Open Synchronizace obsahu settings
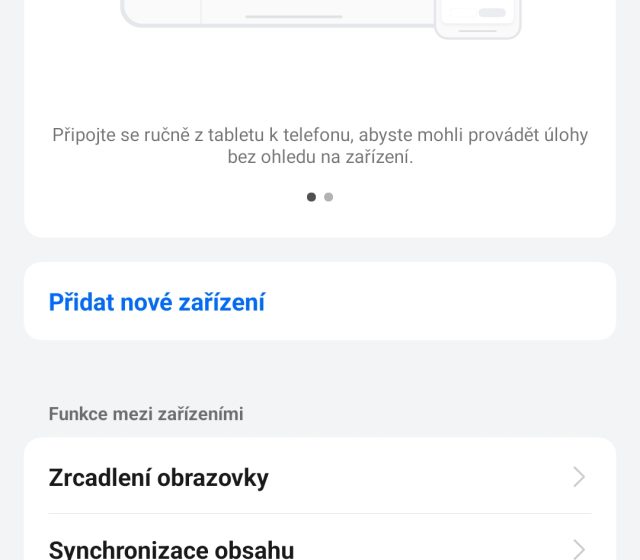The image size is (640, 560). tap(318, 547)
